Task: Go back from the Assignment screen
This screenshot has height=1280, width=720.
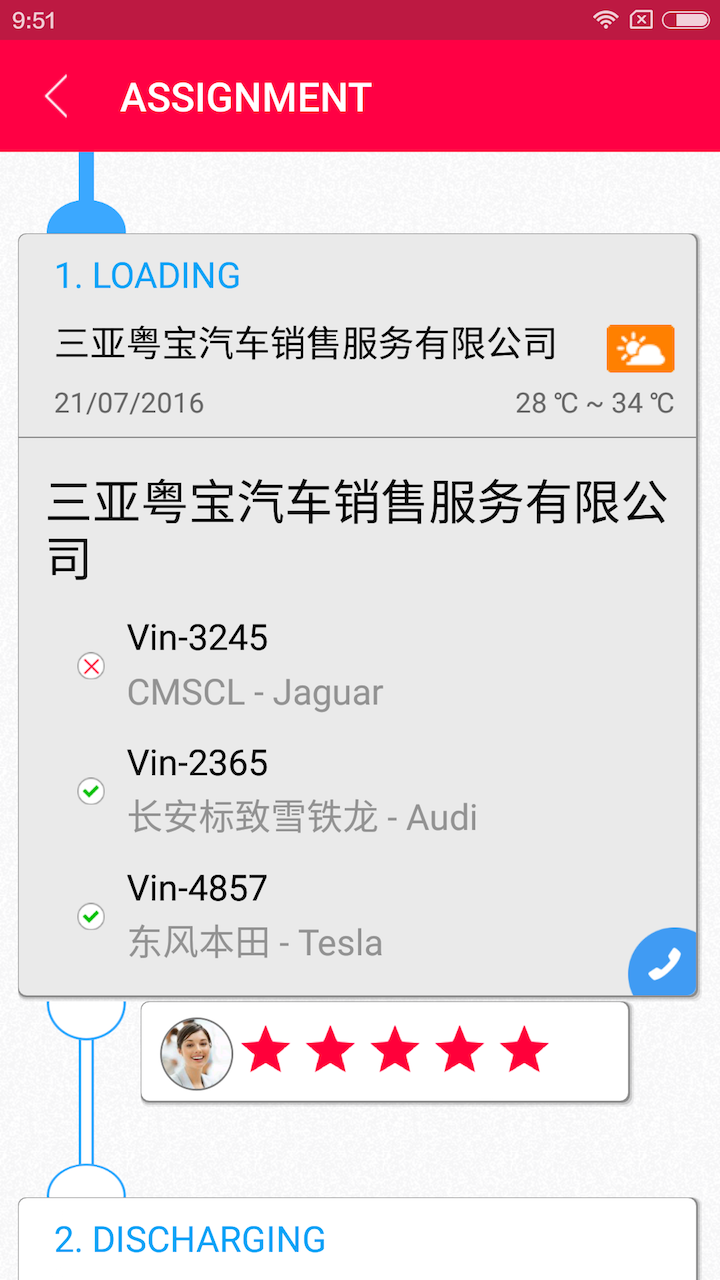Action: (57, 97)
